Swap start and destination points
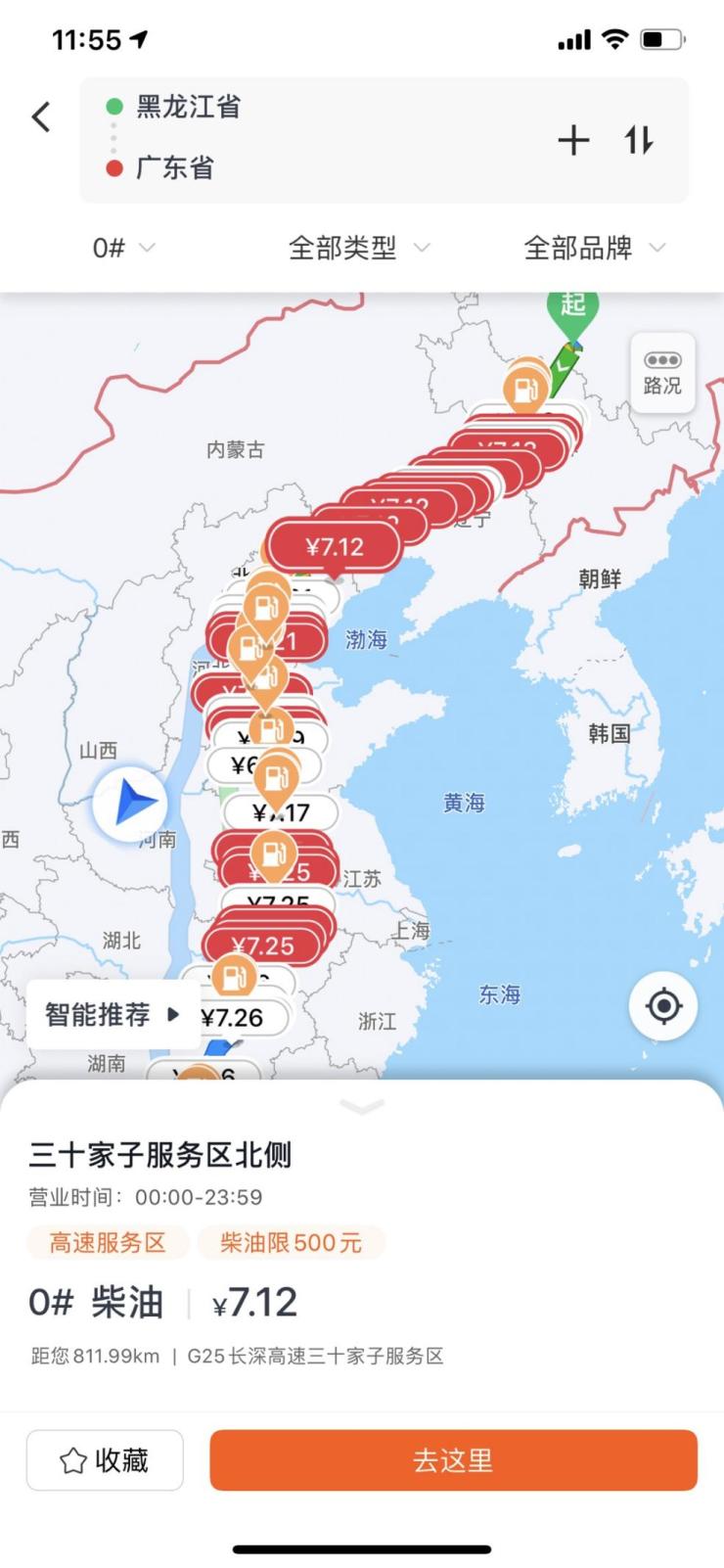The width and height of the screenshot is (724, 1568). (639, 141)
